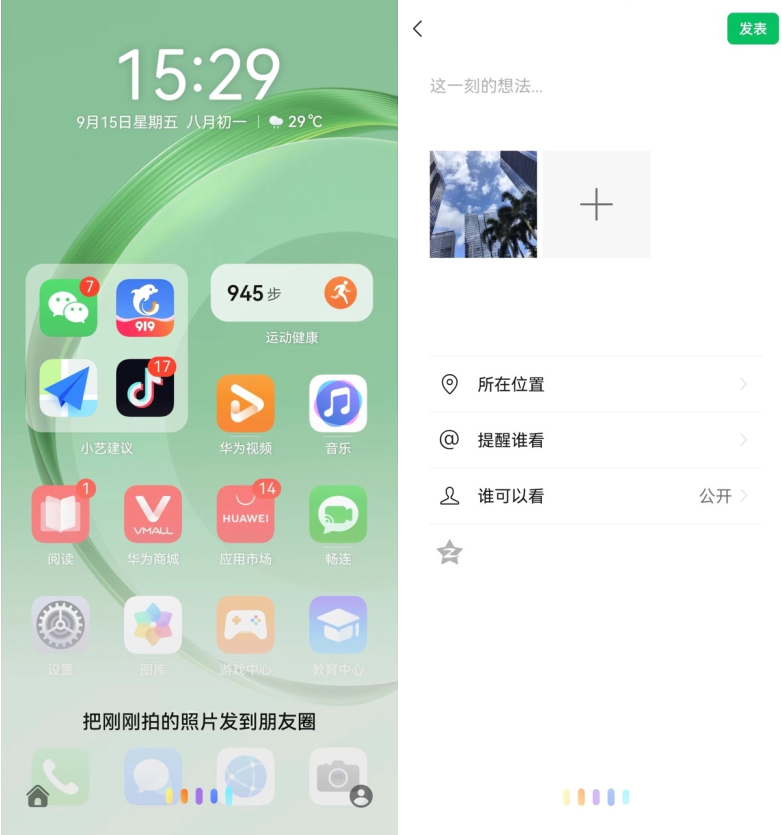
Task: Launch Douyin with 17 notifications
Action: point(145,388)
